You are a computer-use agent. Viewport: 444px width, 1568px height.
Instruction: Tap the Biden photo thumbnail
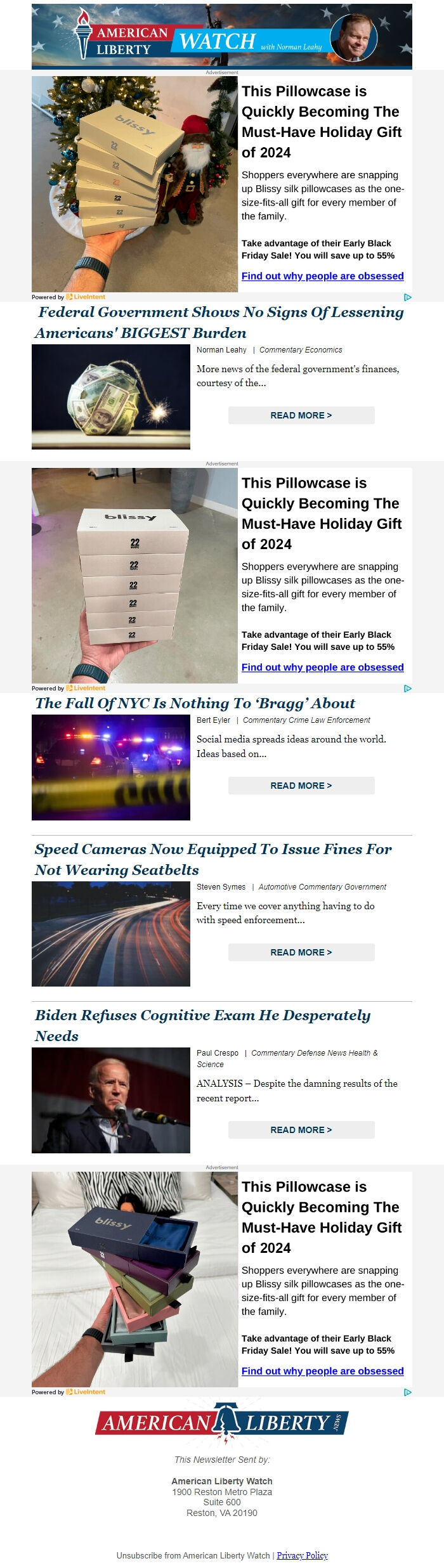click(x=111, y=1100)
